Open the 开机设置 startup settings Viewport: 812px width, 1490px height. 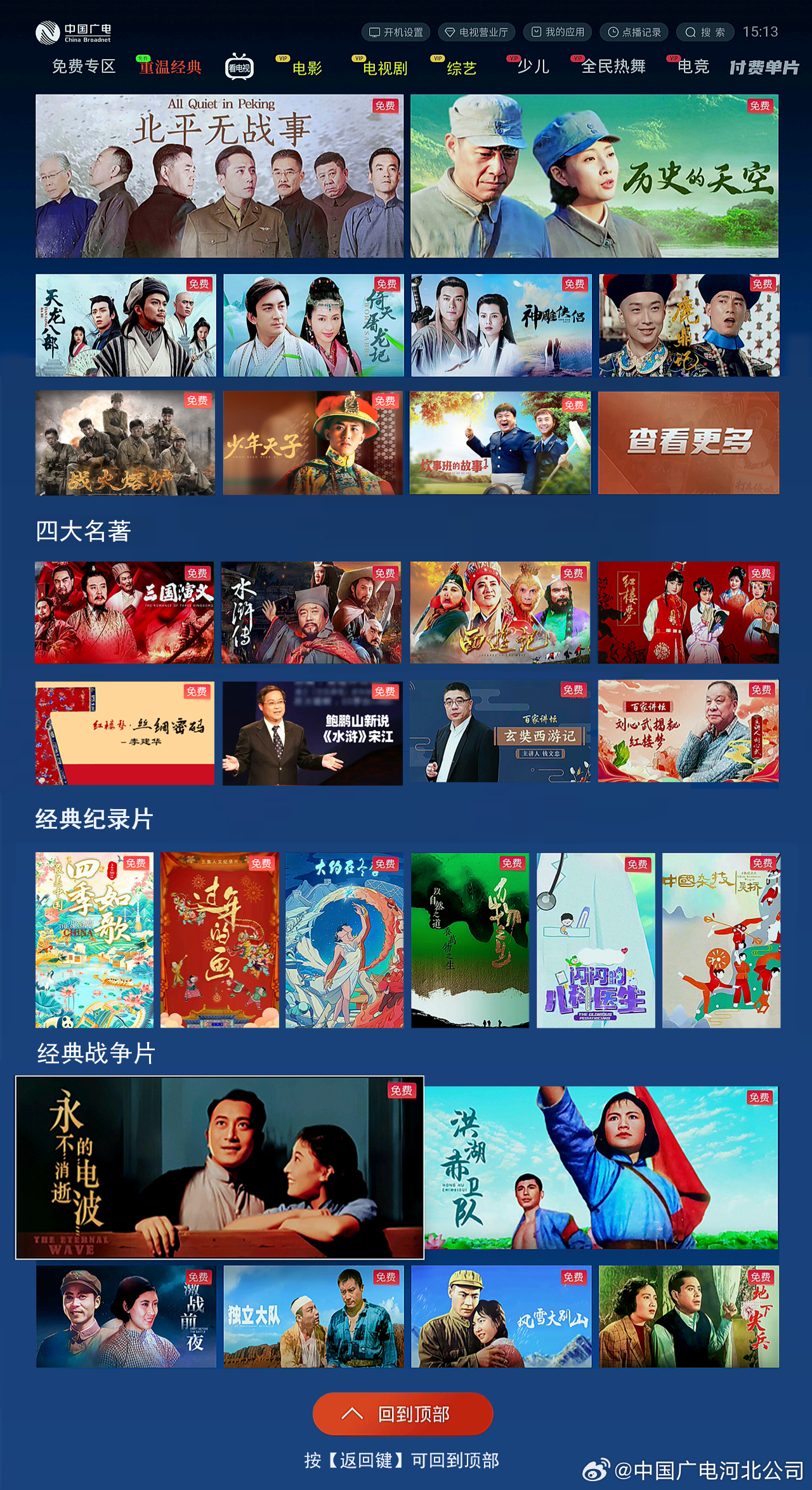click(396, 32)
